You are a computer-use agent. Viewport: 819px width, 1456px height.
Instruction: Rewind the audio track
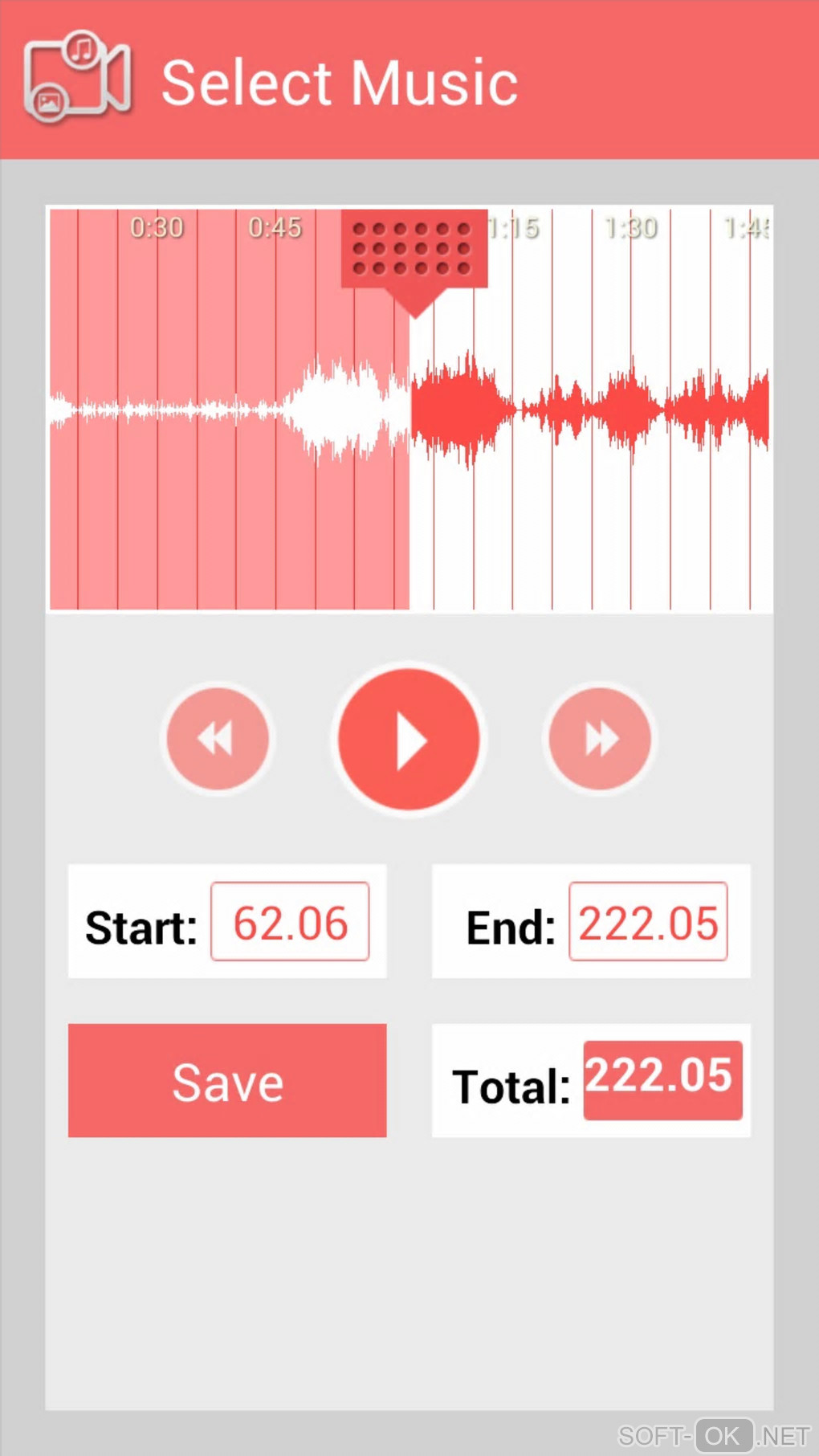point(218,739)
